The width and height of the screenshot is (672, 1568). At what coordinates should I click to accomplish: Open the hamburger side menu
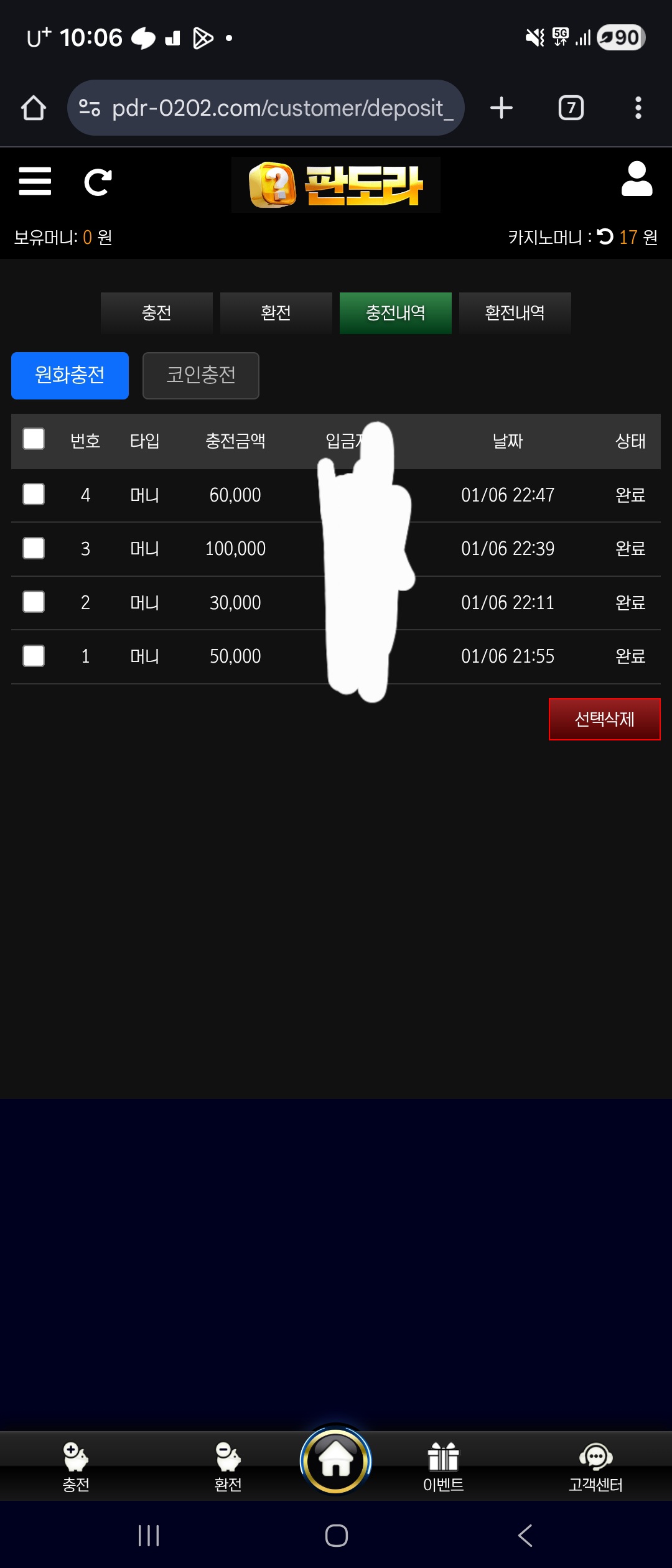click(x=35, y=181)
